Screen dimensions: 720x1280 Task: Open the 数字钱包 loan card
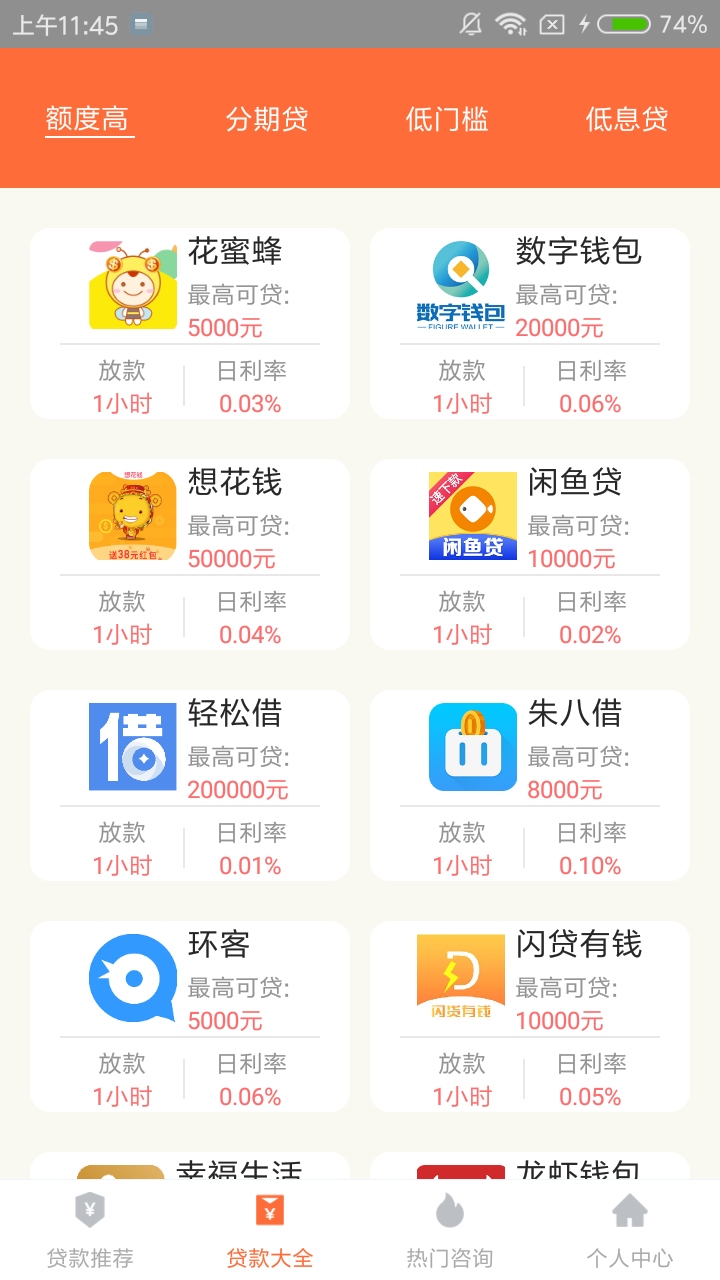(x=530, y=323)
